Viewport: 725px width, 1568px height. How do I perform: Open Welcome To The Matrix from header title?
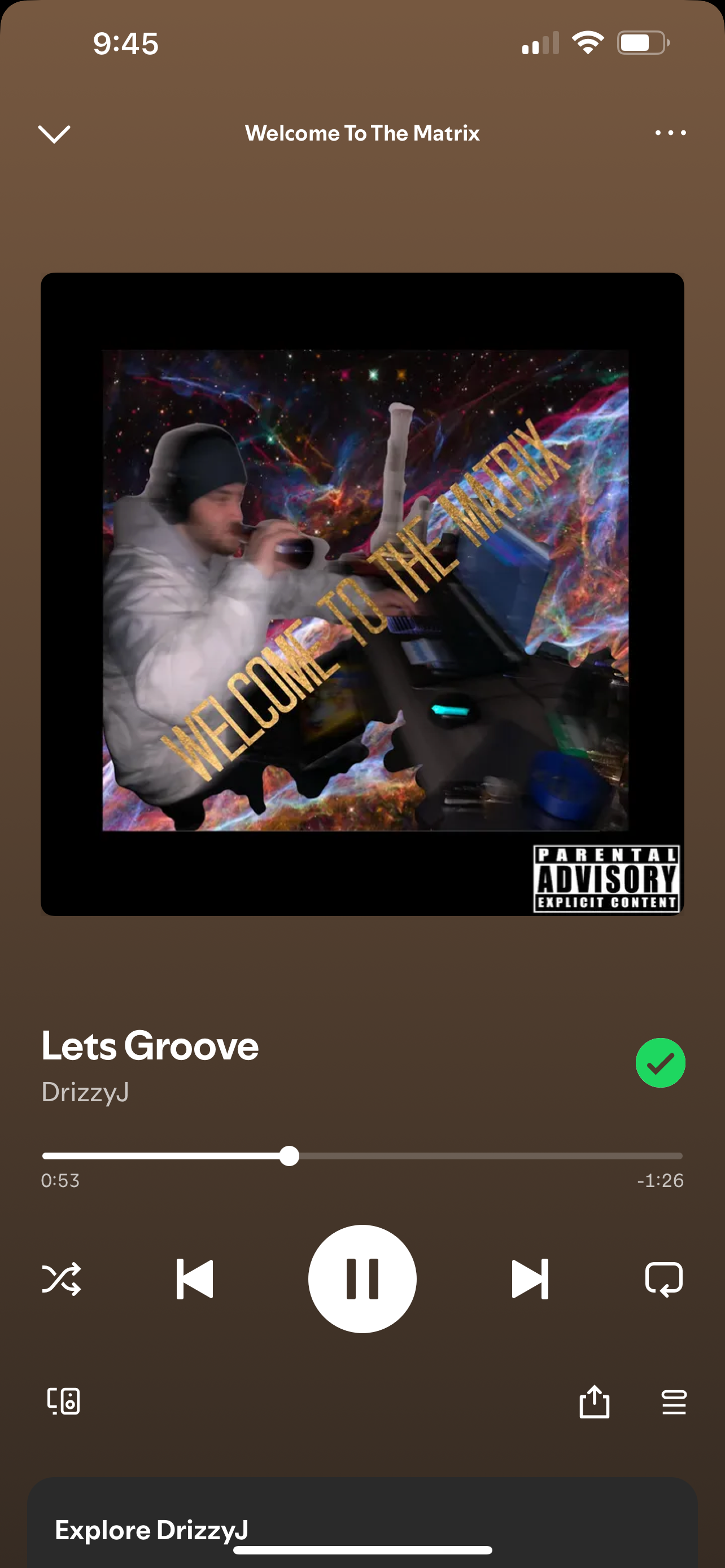362,133
